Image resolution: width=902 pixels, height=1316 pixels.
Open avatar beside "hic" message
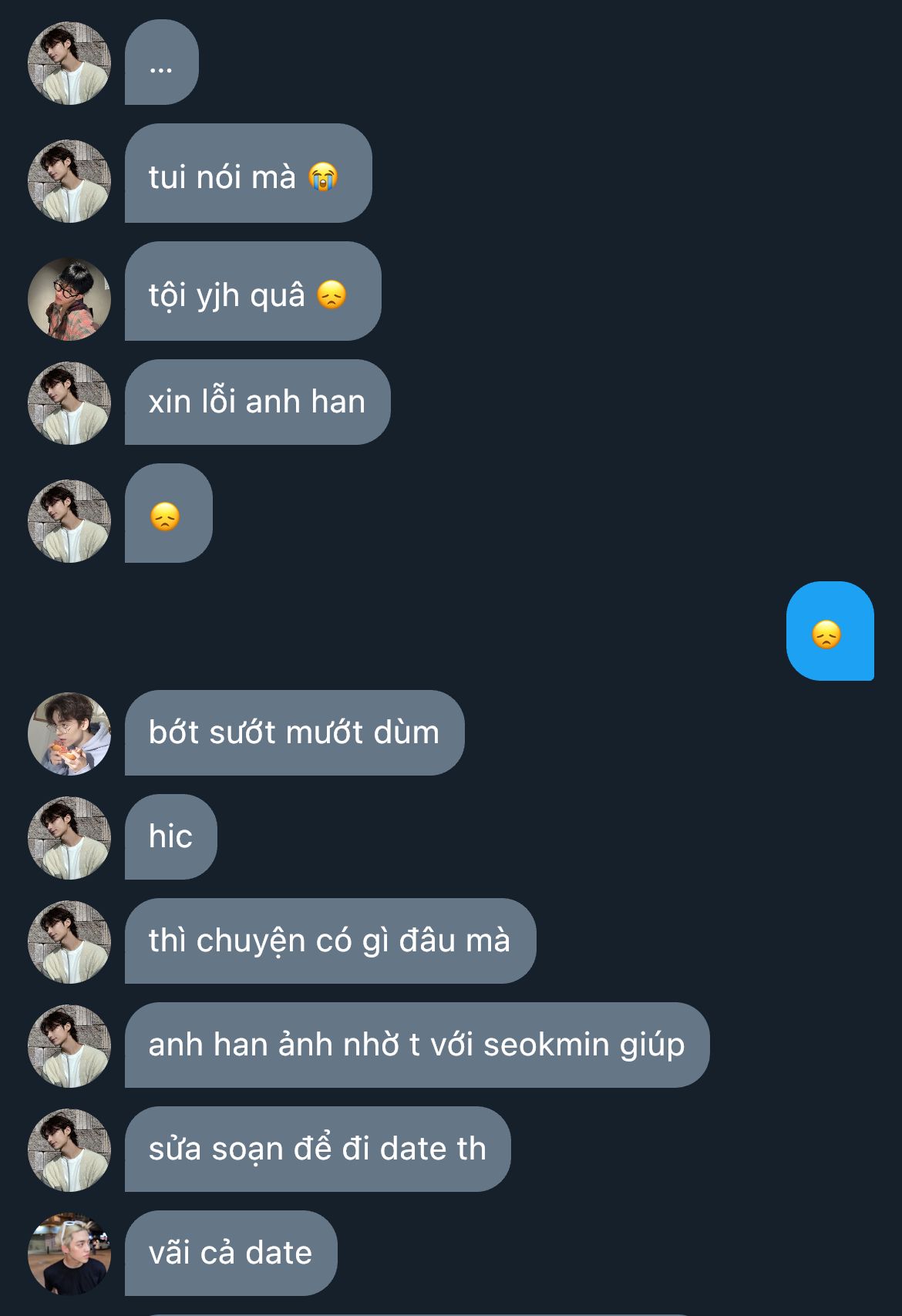click(x=69, y=838)
